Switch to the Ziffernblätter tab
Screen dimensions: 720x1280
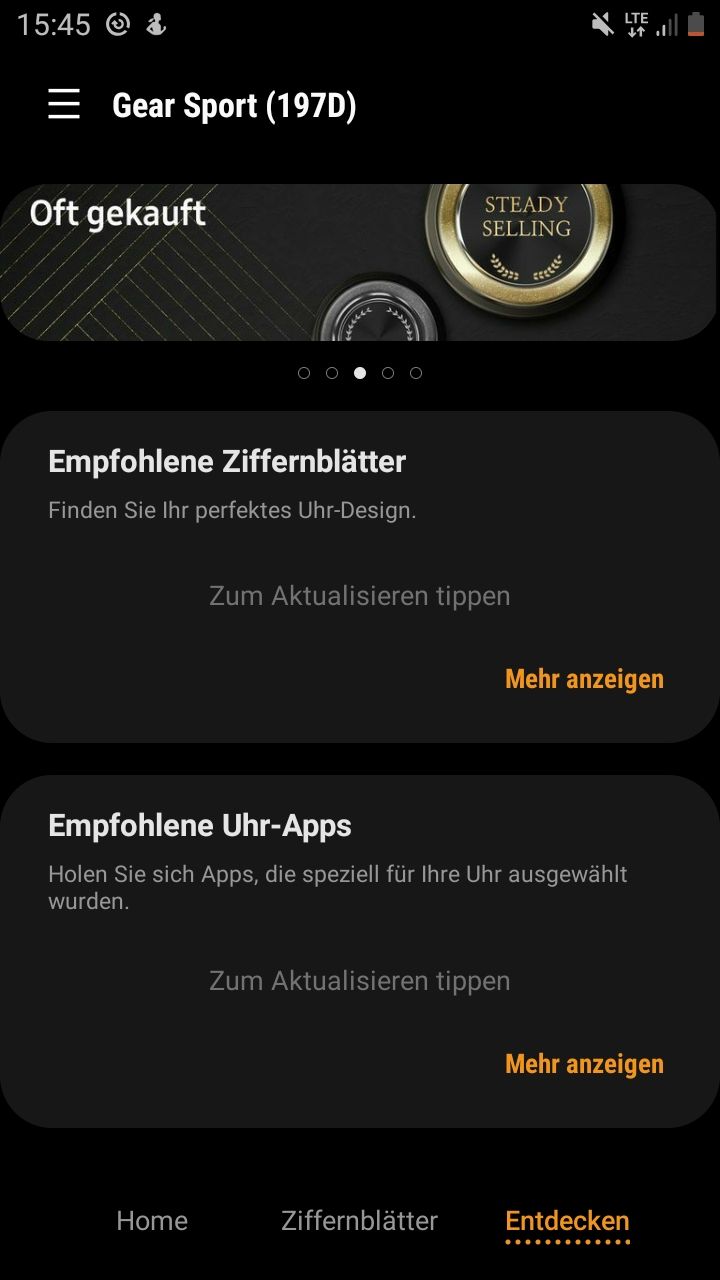click(359, 1221)
